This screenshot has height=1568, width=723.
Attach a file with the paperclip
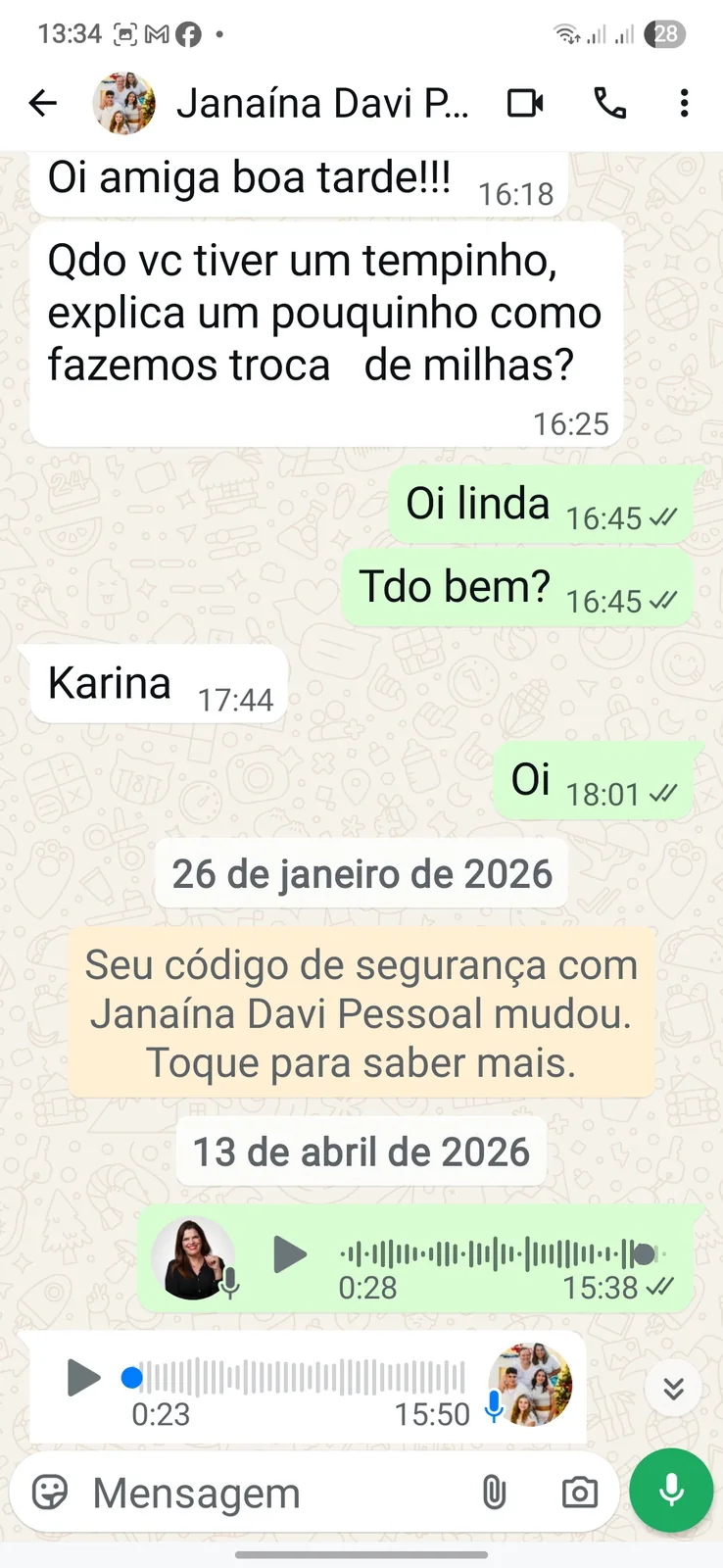[x=495, y=1493]
